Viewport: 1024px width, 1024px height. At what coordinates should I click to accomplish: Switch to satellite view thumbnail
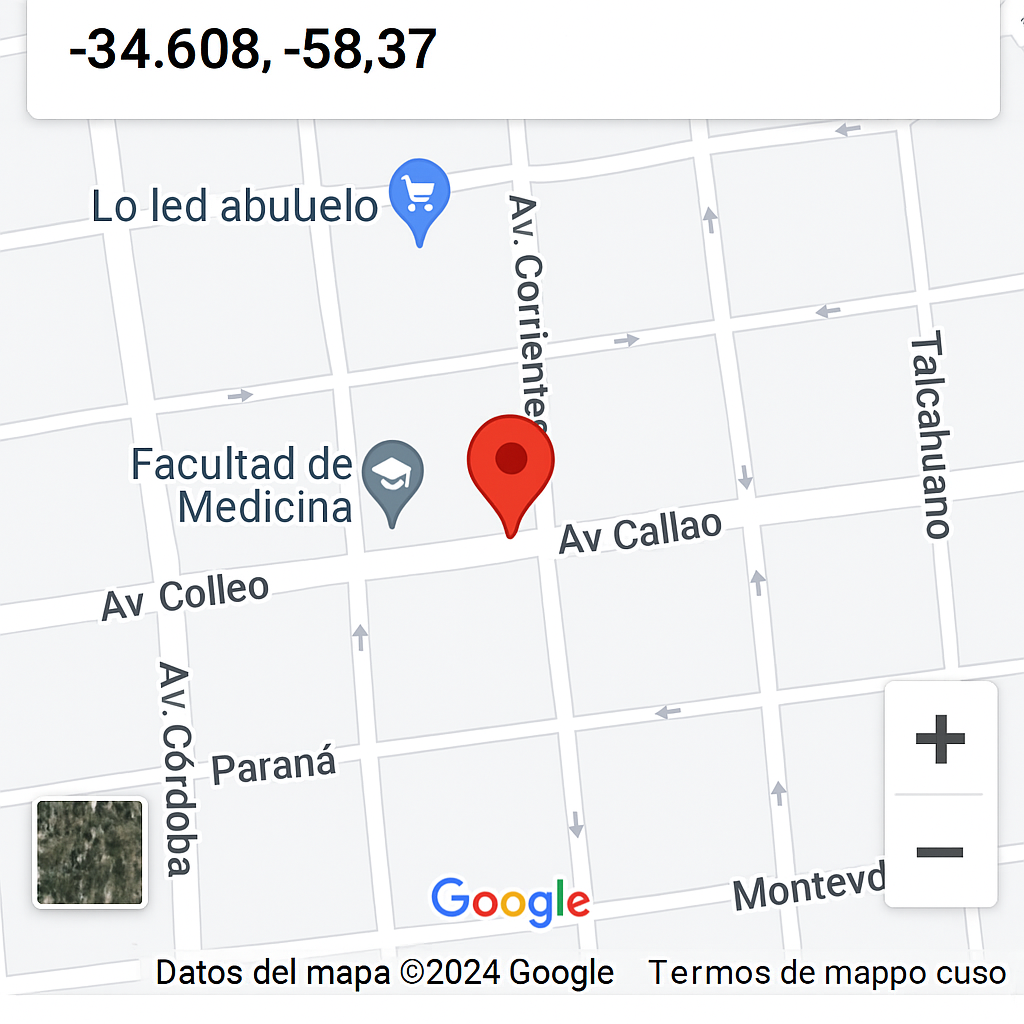(x=90, y=852)
